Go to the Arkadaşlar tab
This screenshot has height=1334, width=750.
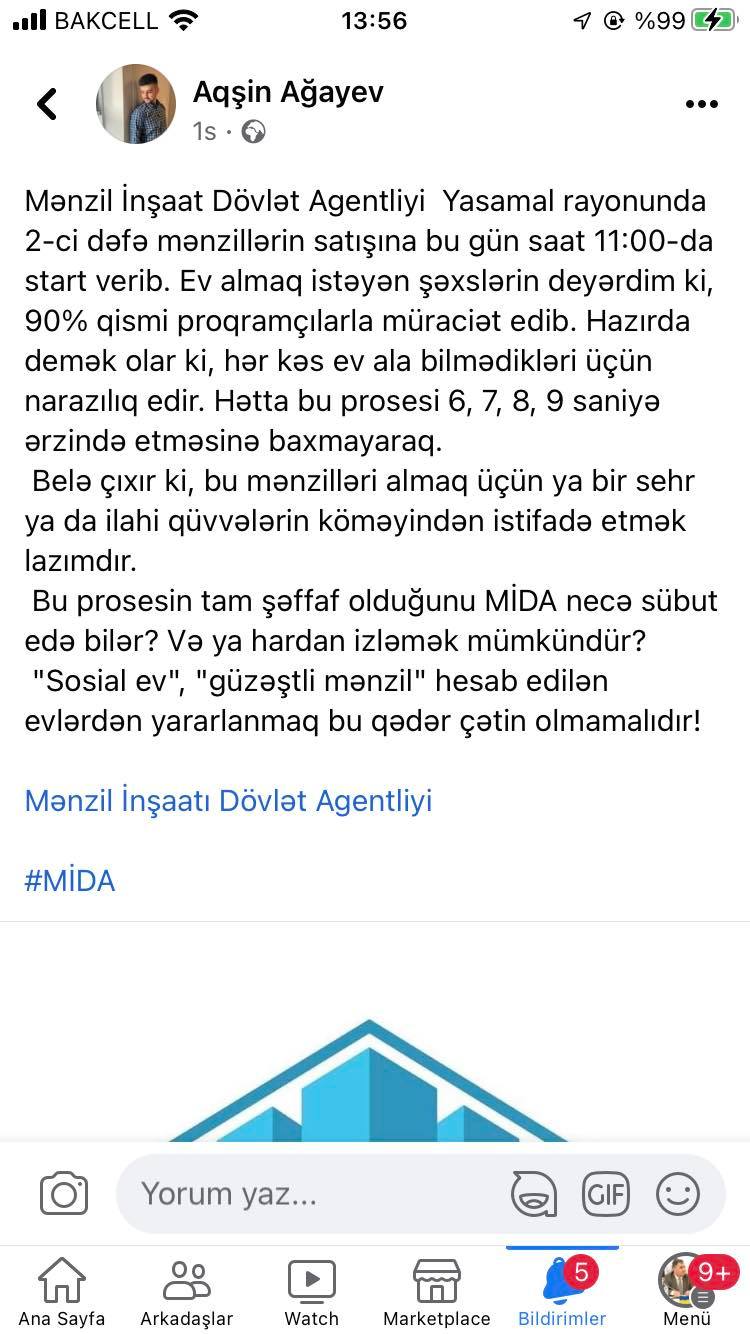pyautogui.click(x=186, y=1291)
